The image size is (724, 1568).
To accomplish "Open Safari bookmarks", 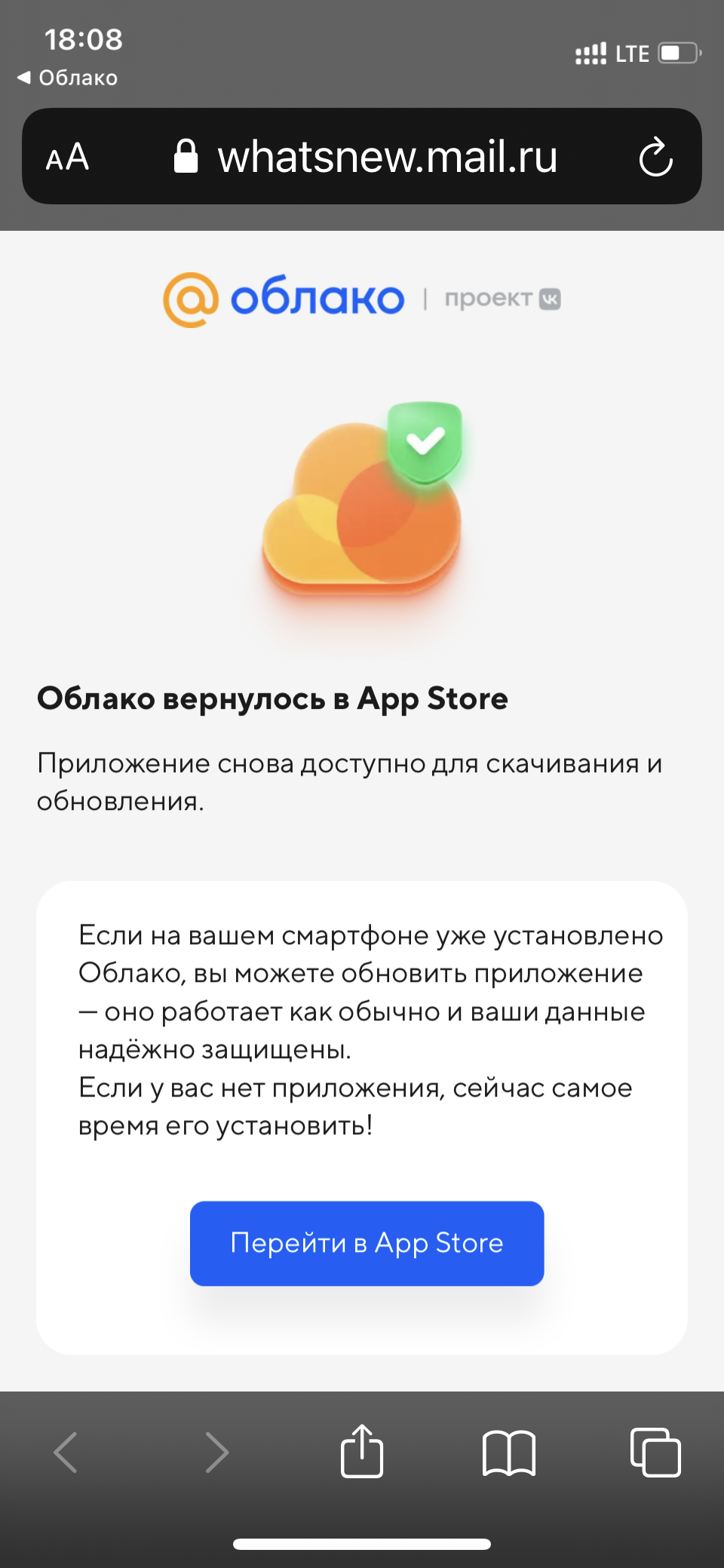I will 509,1452.
